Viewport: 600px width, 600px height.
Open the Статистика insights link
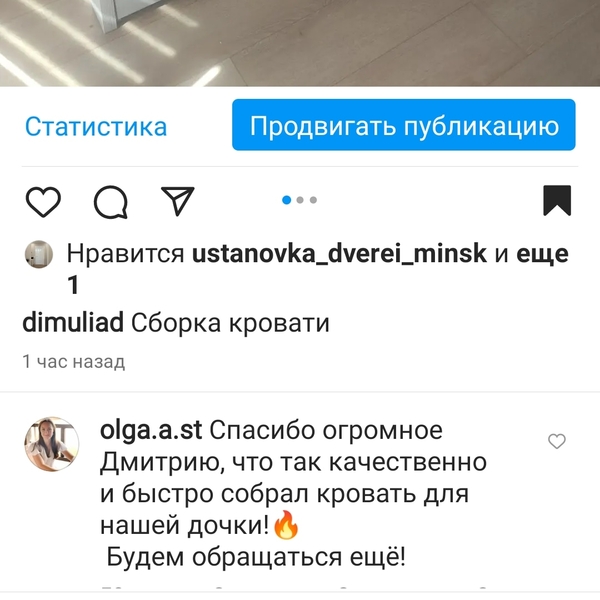click(x=96, y=127)
